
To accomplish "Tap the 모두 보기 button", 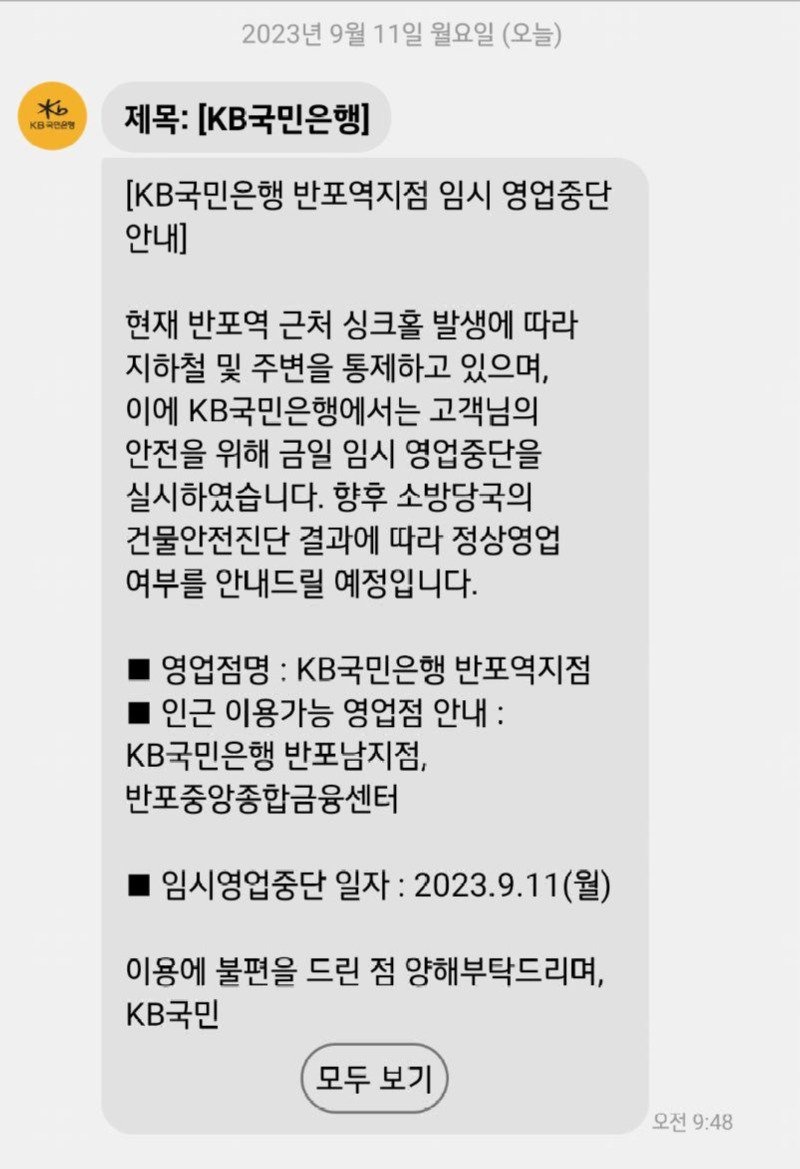I will tap(374, 1078).
